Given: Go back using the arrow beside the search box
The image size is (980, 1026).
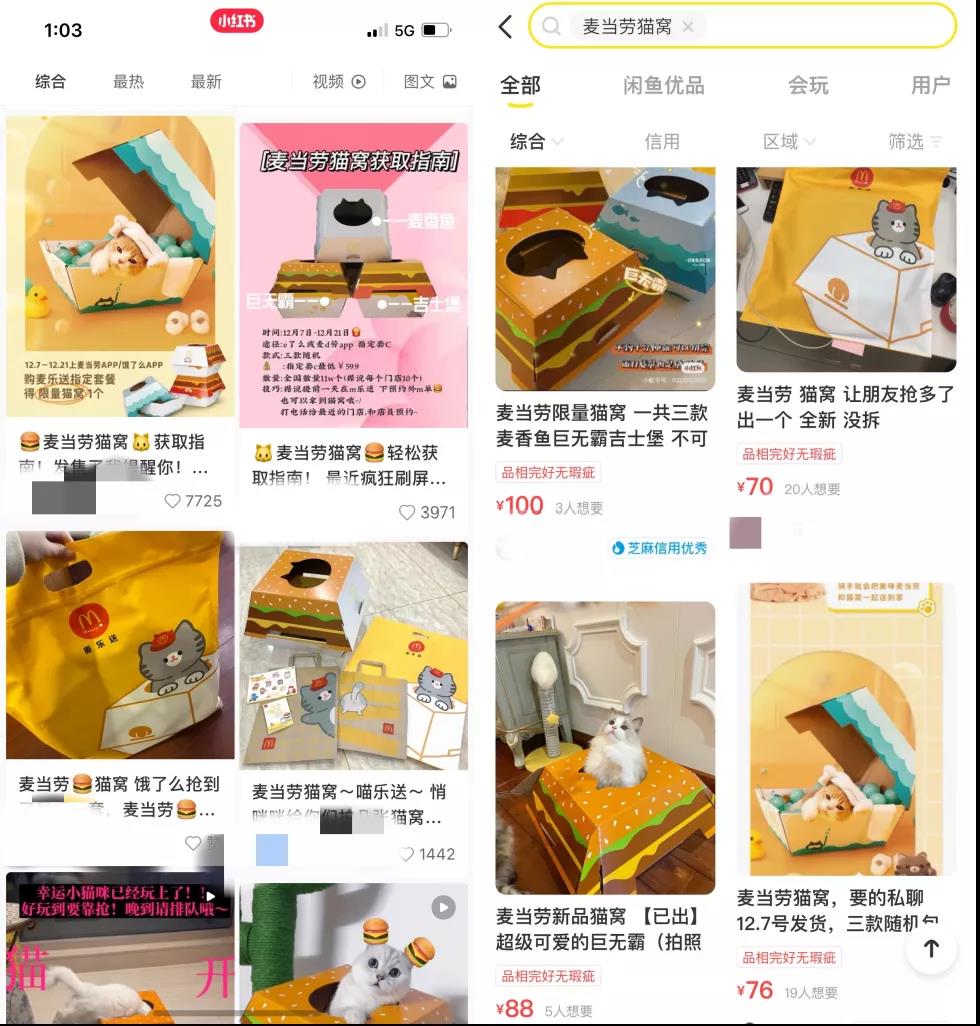Looking at the screenshot, I should pyautogui.click(x=506, y=27).
